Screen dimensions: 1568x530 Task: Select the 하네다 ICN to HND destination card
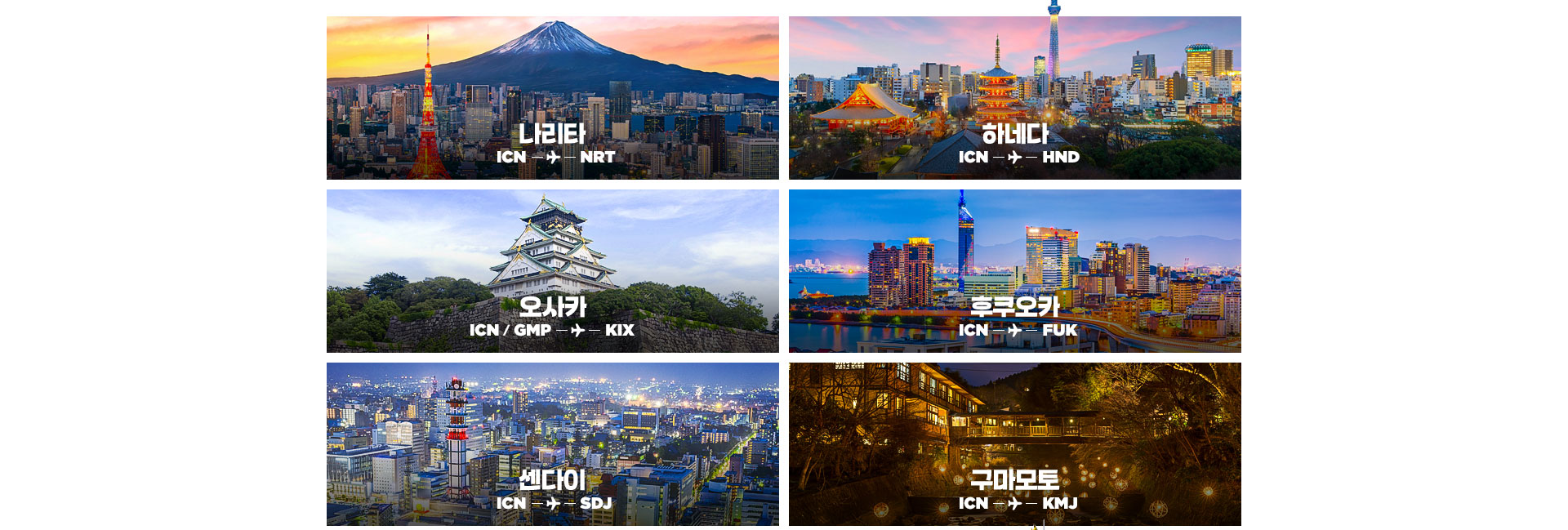click(x=1014, y=98)
